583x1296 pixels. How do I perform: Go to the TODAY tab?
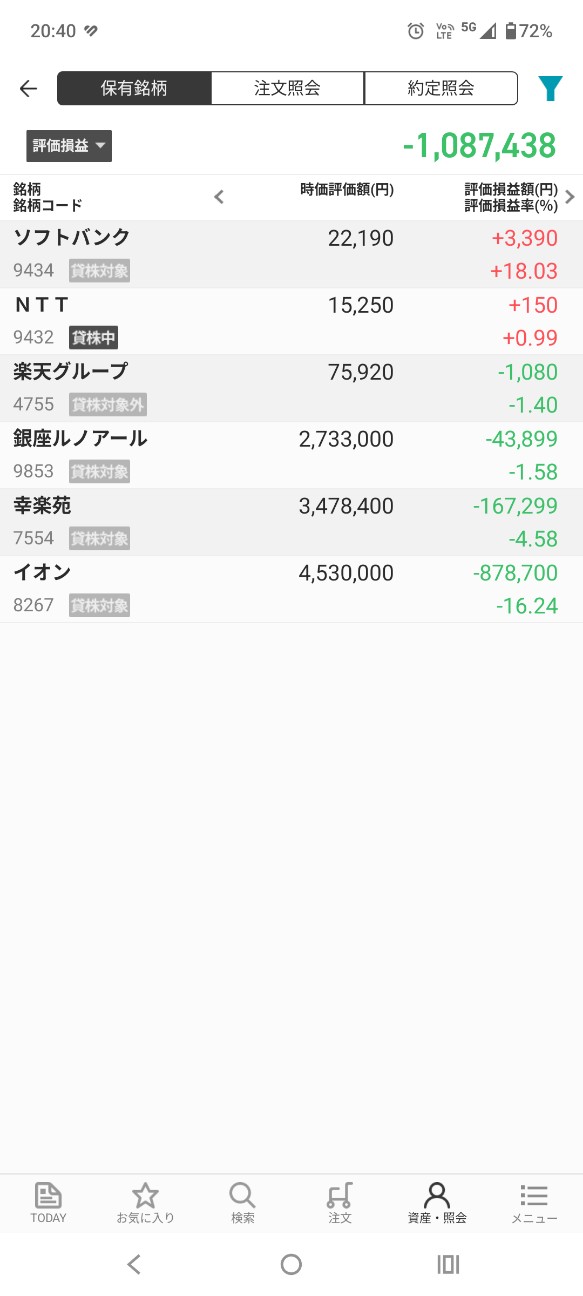(48, 1203)
